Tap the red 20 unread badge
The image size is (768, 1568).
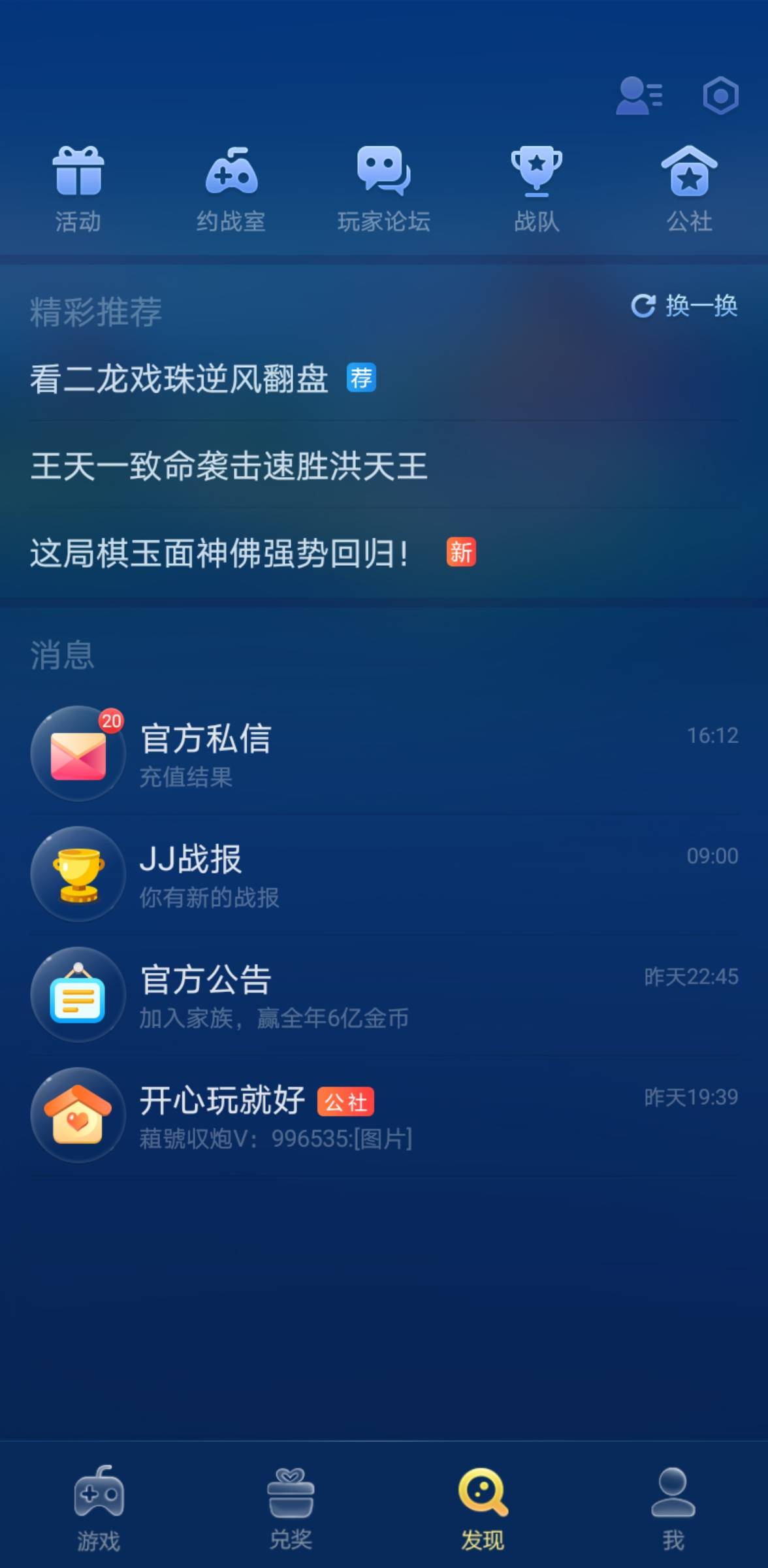pos(111,722)
